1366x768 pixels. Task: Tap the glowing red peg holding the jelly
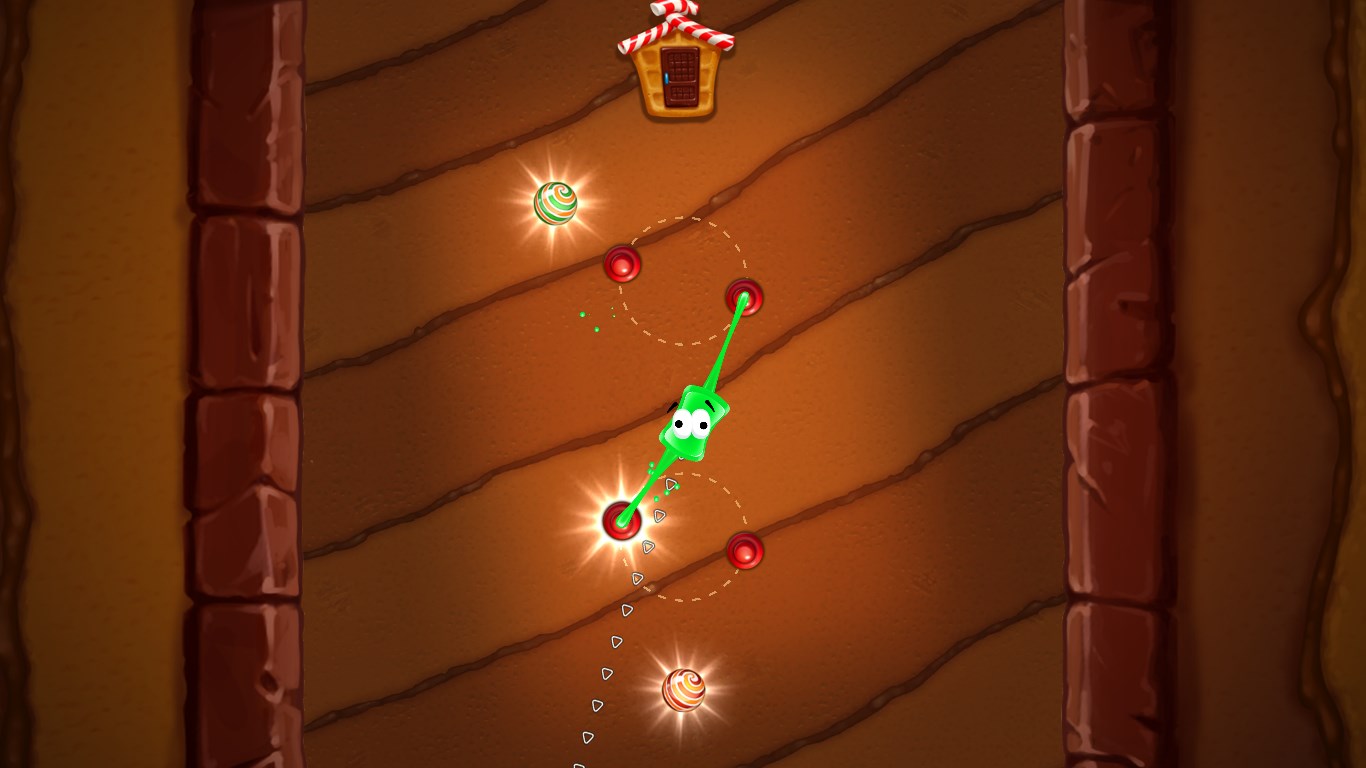[621, 521]
